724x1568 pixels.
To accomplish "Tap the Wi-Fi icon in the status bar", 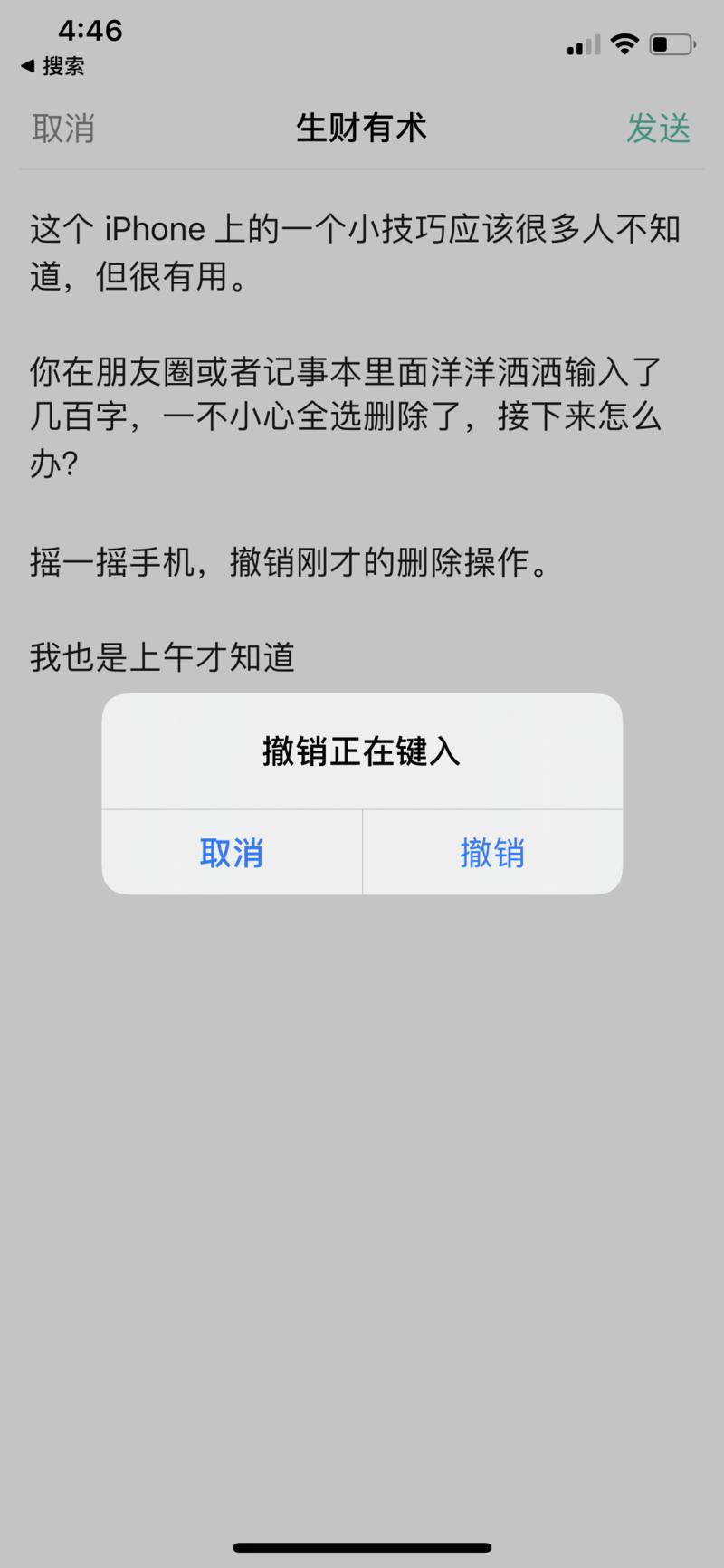I will click(625, 43).
